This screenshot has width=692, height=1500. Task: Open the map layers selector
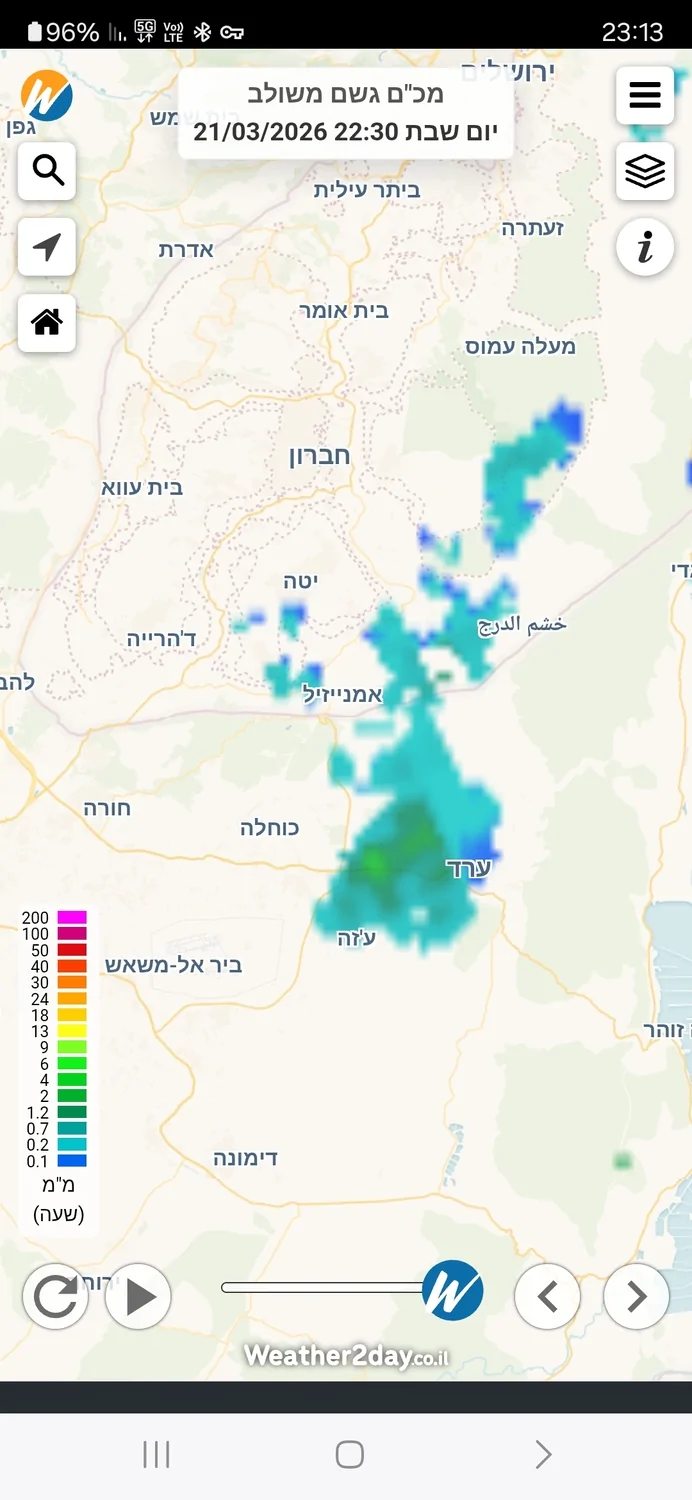(x=645, y=171)
